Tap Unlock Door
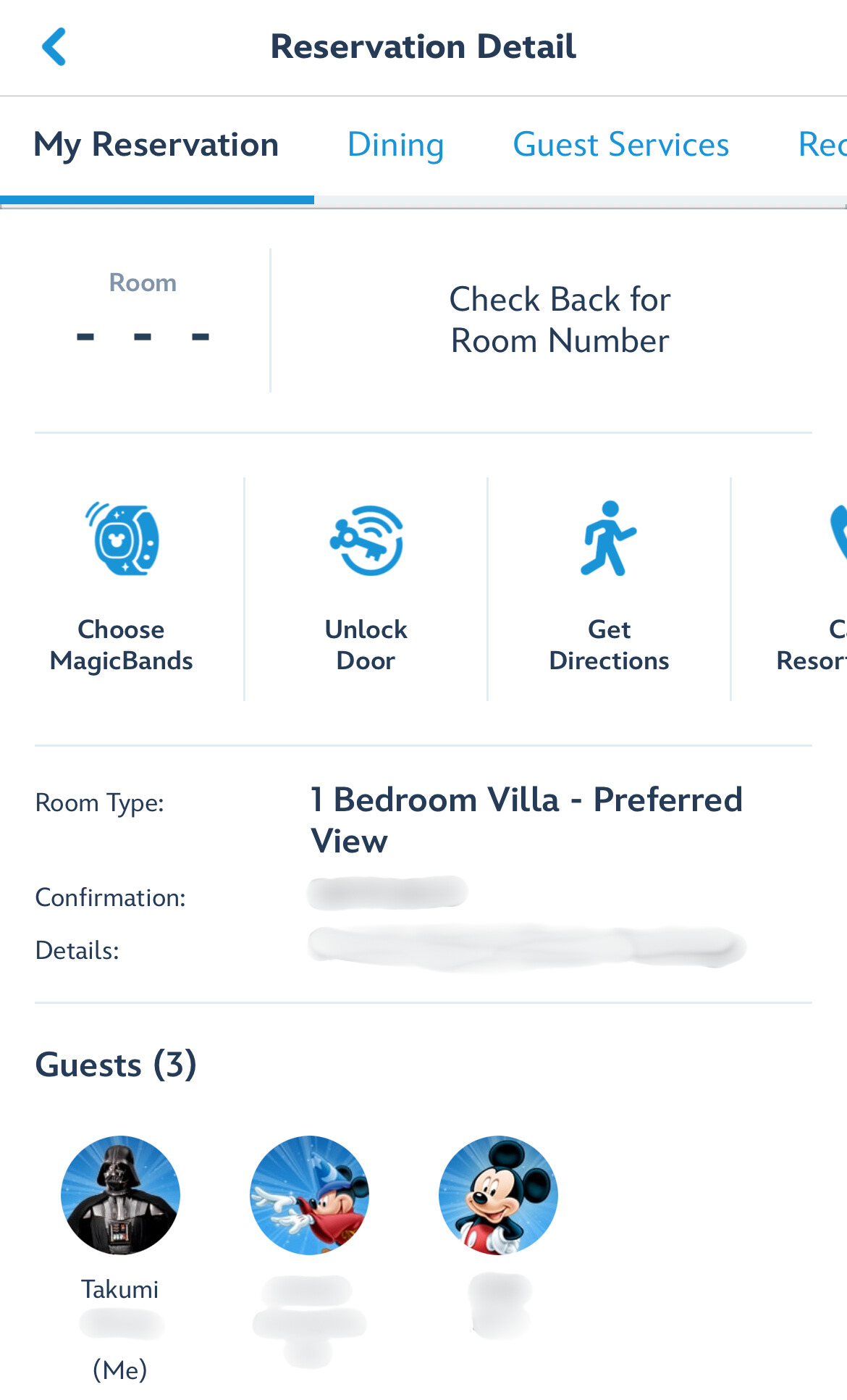Viewport: 847px width, 1400px height. tap(366, 588)
